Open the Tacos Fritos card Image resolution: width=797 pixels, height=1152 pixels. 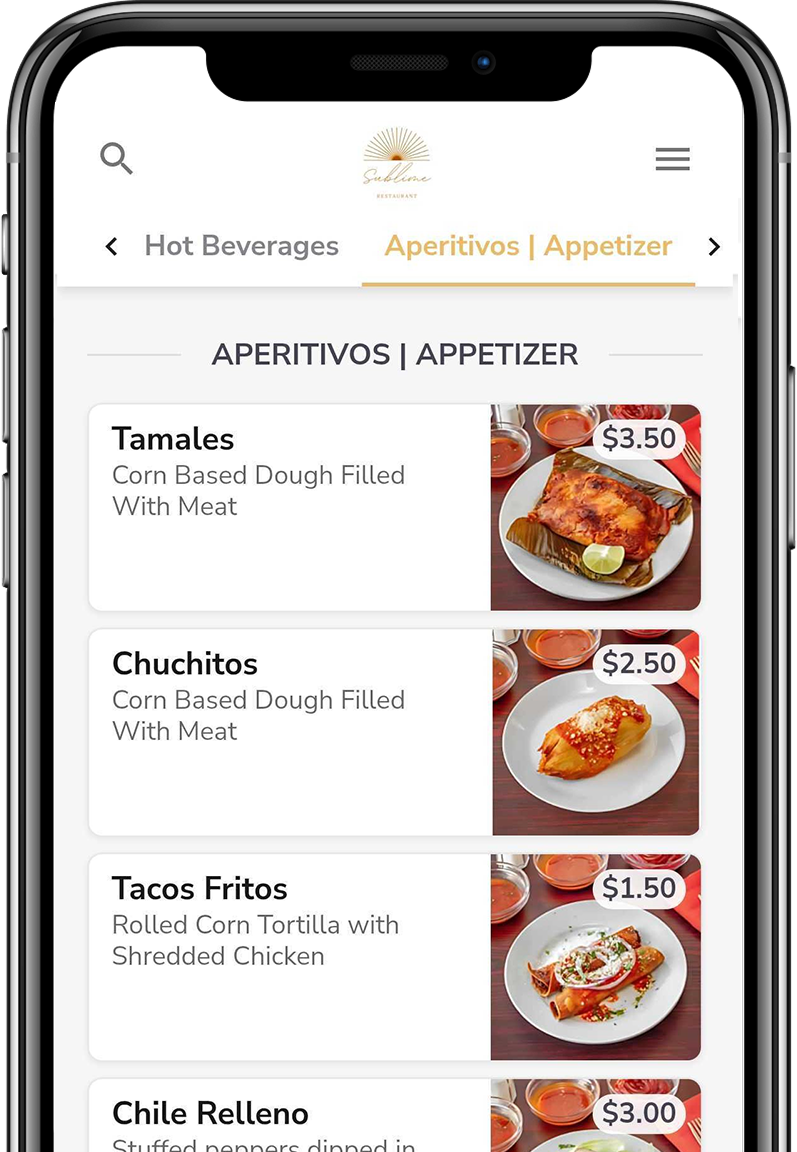290,957
